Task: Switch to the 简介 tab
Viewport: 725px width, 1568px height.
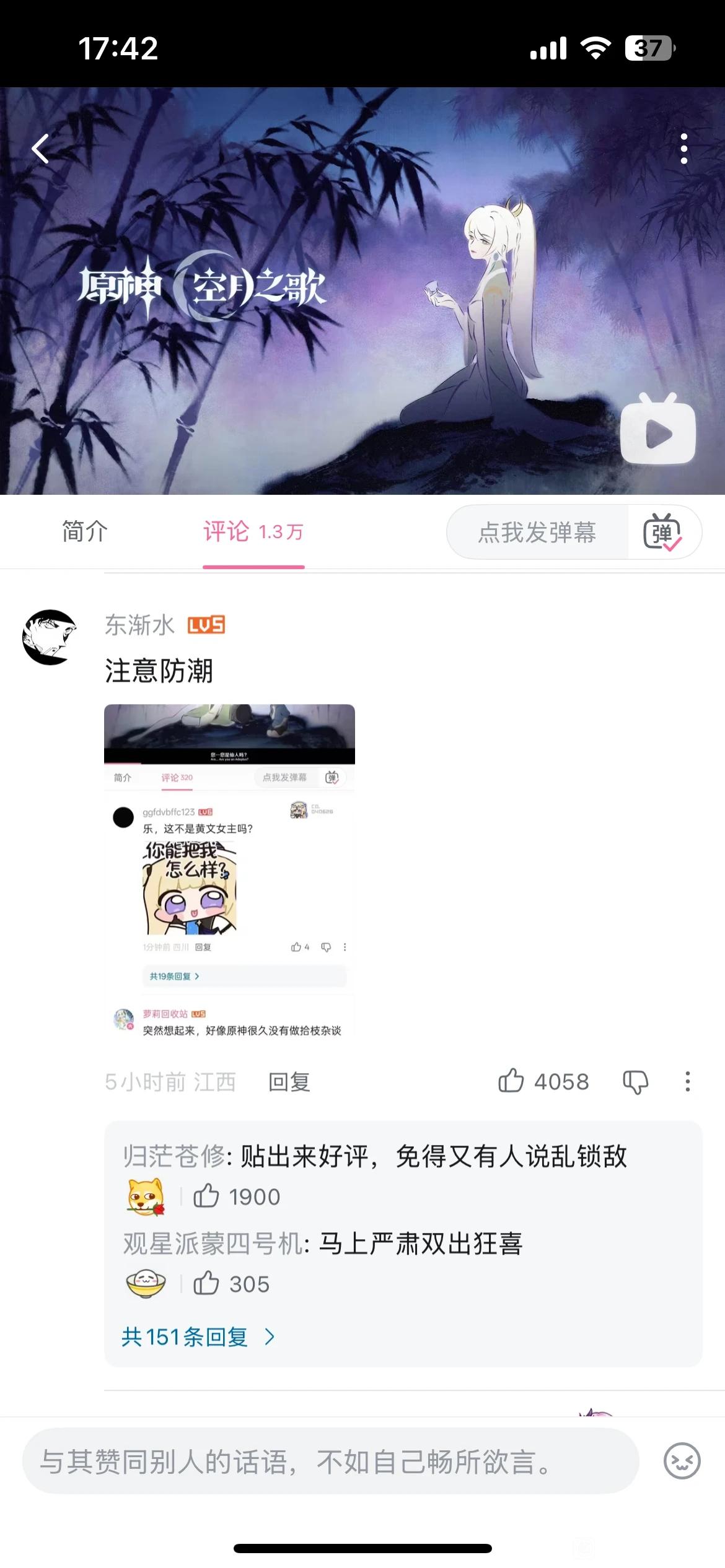Action: click(x=85, y=531)
